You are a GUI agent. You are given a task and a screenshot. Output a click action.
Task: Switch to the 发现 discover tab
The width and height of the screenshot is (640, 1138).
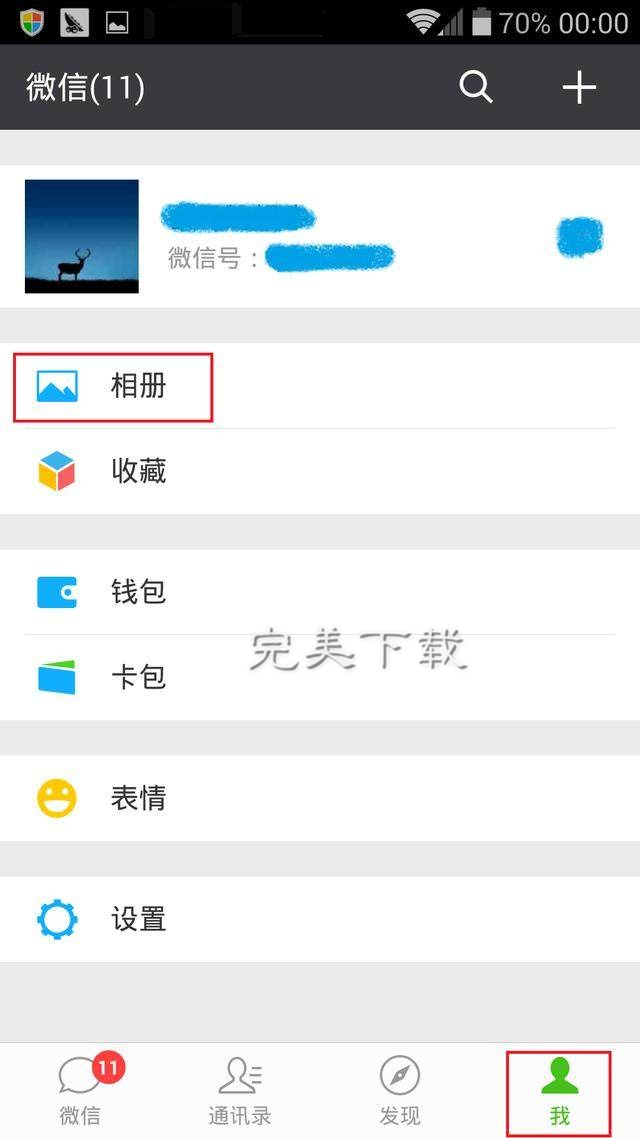coord(400,1091)
